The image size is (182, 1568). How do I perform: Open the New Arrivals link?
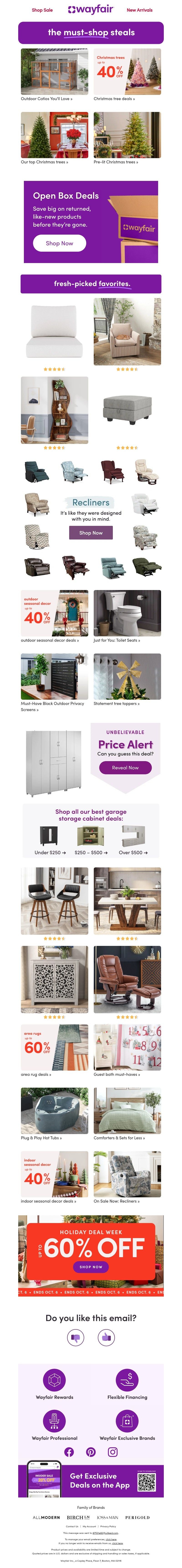coord(139,10)
